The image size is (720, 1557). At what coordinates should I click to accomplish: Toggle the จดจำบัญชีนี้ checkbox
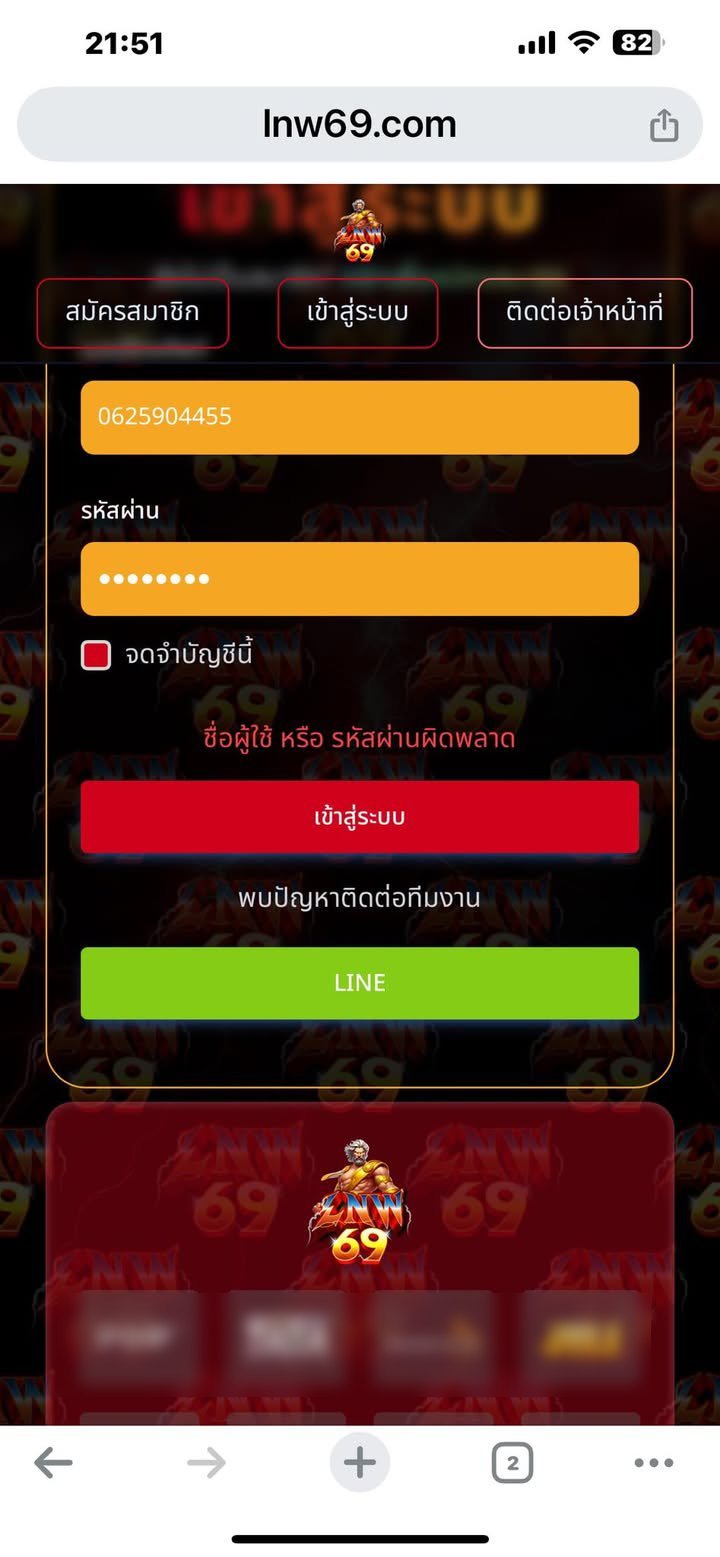pyautogui.click(x=96, y=655)
